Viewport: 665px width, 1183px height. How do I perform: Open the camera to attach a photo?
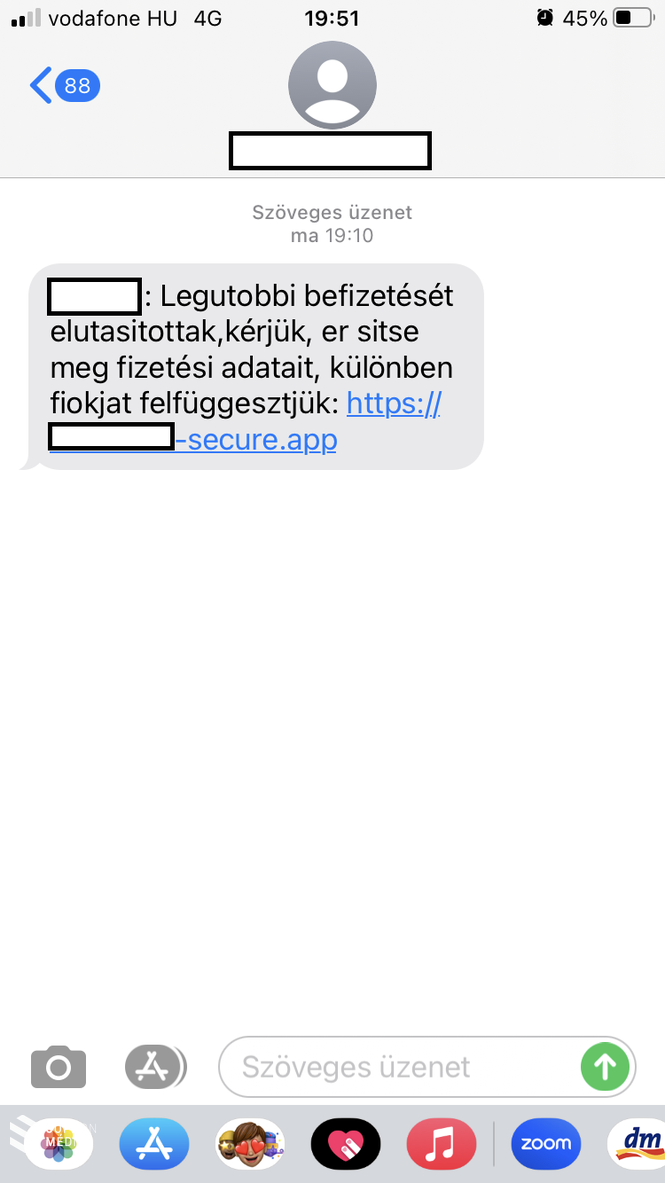pyautogui.click(x=58, y=1067)
